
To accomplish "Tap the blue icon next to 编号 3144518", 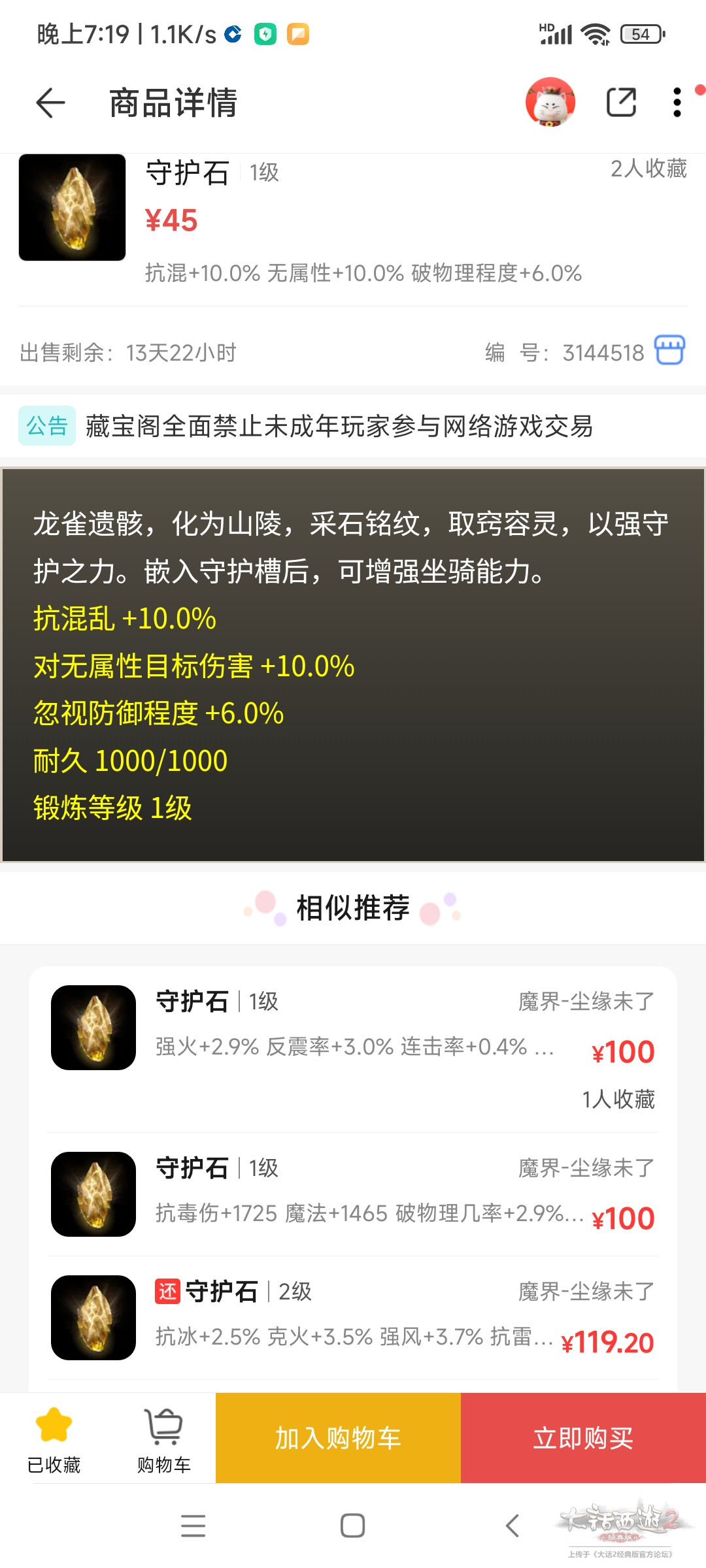I will click(670, 351).
